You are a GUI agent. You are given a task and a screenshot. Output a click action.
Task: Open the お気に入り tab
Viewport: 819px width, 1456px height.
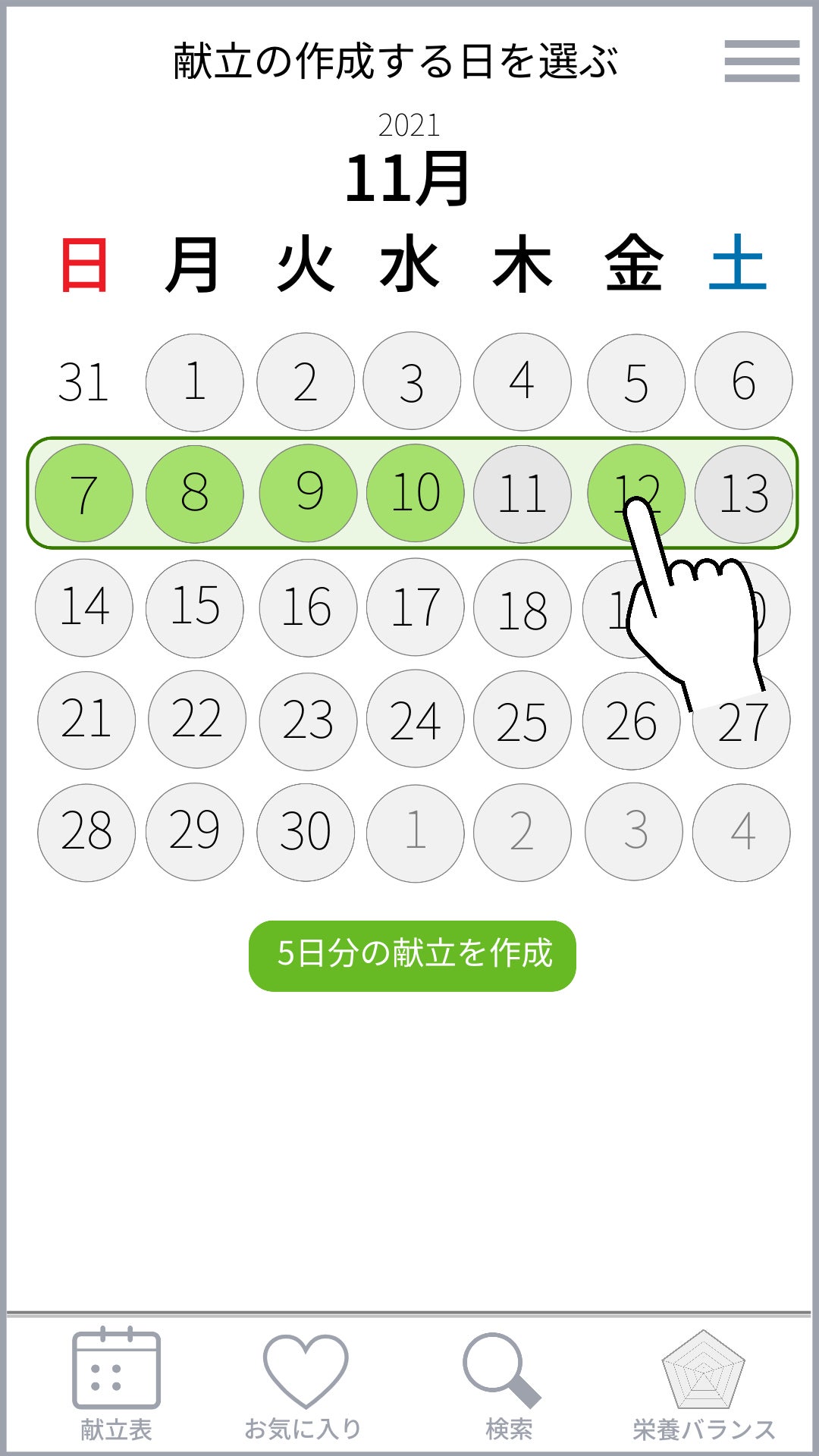click(303, 1385)
